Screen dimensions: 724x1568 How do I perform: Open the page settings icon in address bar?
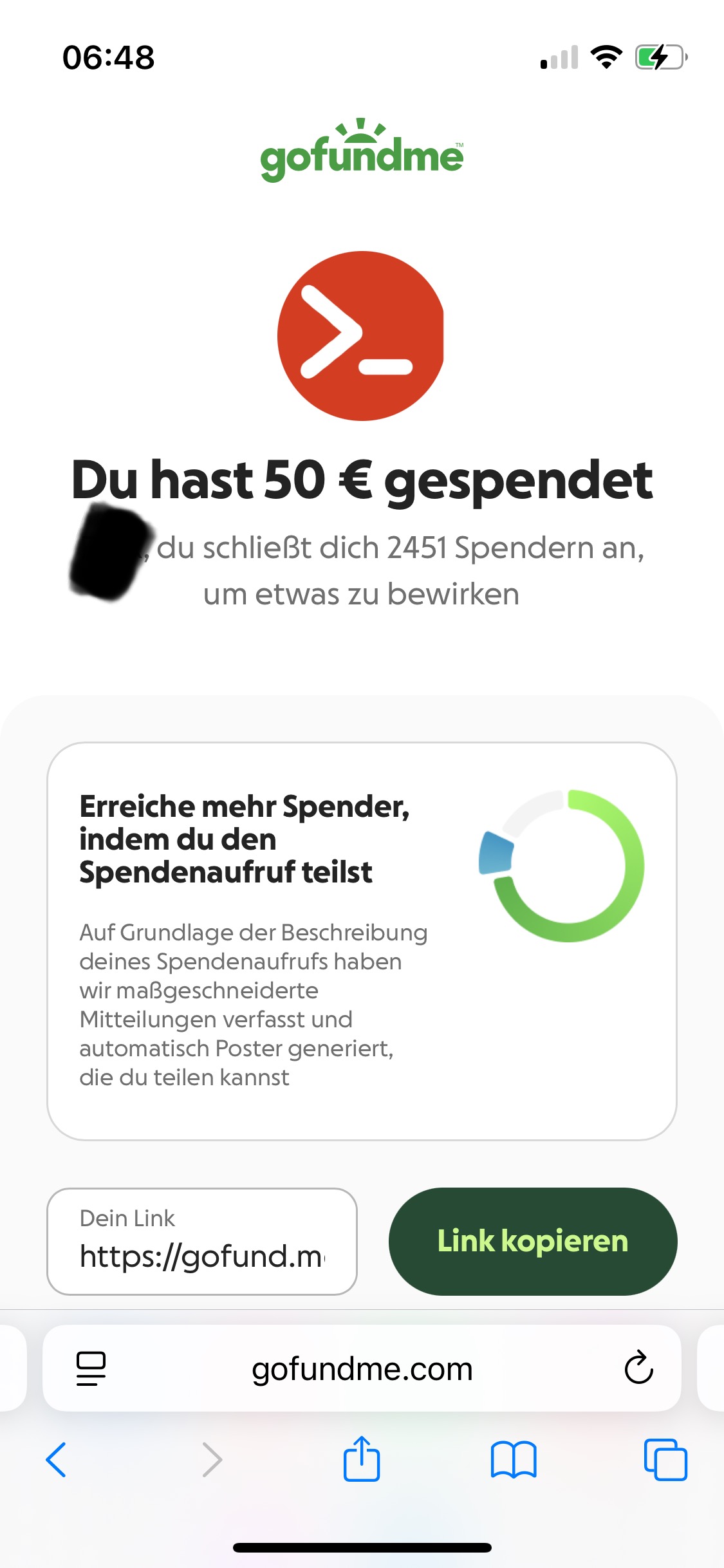[x=91, y=1368]
